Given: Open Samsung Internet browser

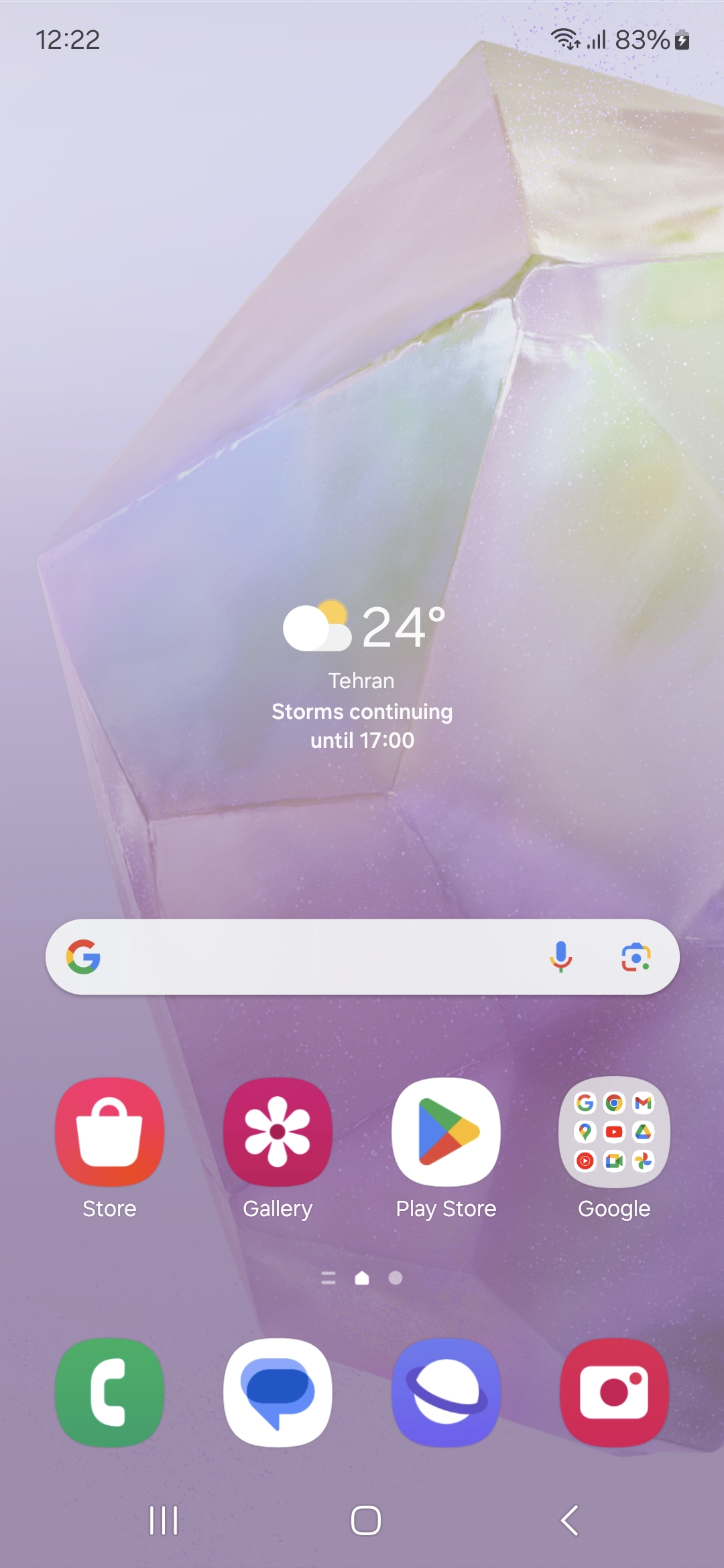Looking at the screenshot, I should click(446, 1392).
